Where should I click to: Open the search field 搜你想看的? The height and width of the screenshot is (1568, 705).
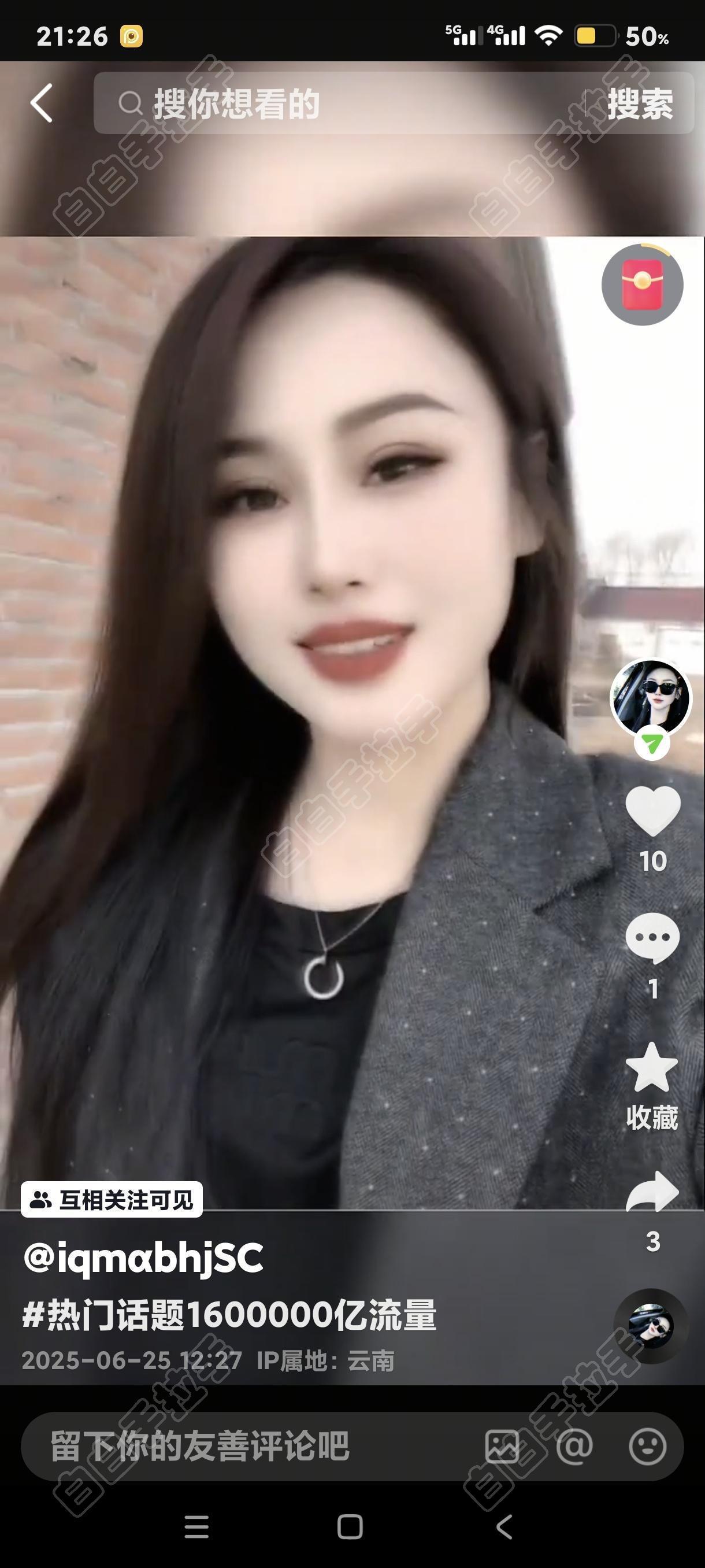[340, 103]
